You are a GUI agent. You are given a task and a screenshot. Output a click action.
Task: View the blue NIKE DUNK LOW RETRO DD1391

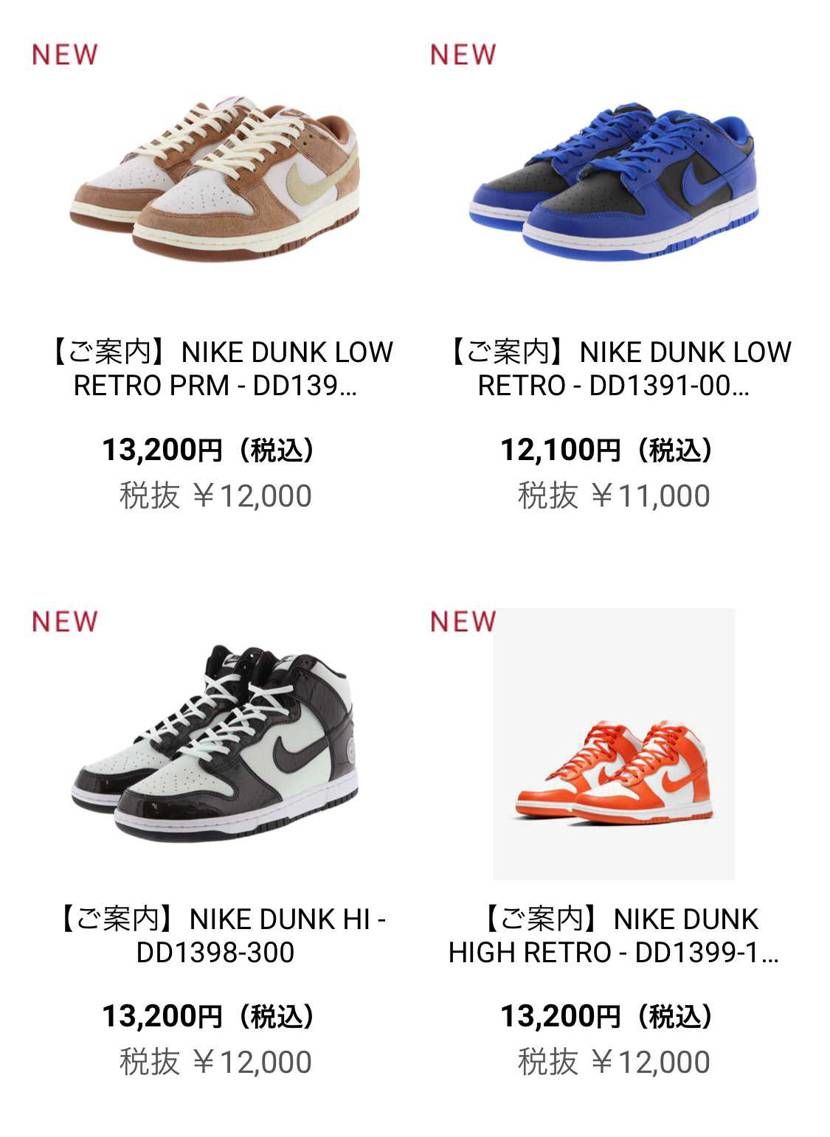(x=614, y=178)
